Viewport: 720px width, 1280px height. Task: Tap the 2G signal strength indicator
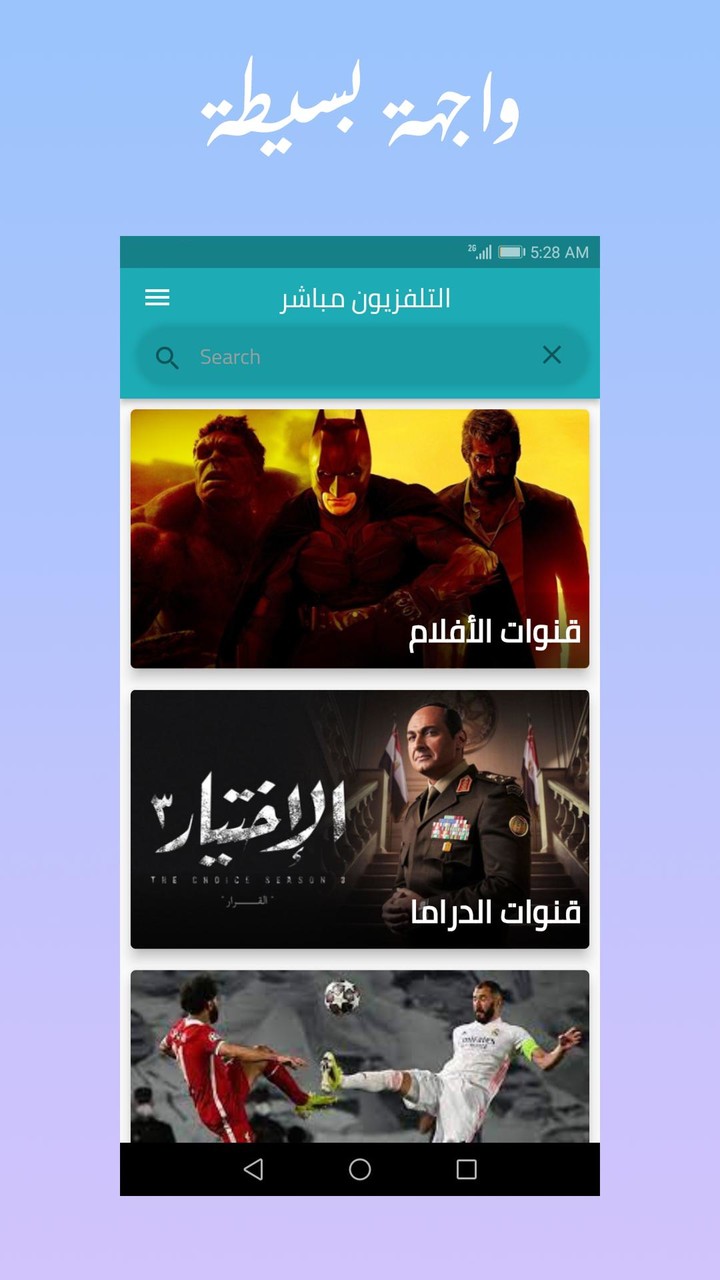pos(478,252)
